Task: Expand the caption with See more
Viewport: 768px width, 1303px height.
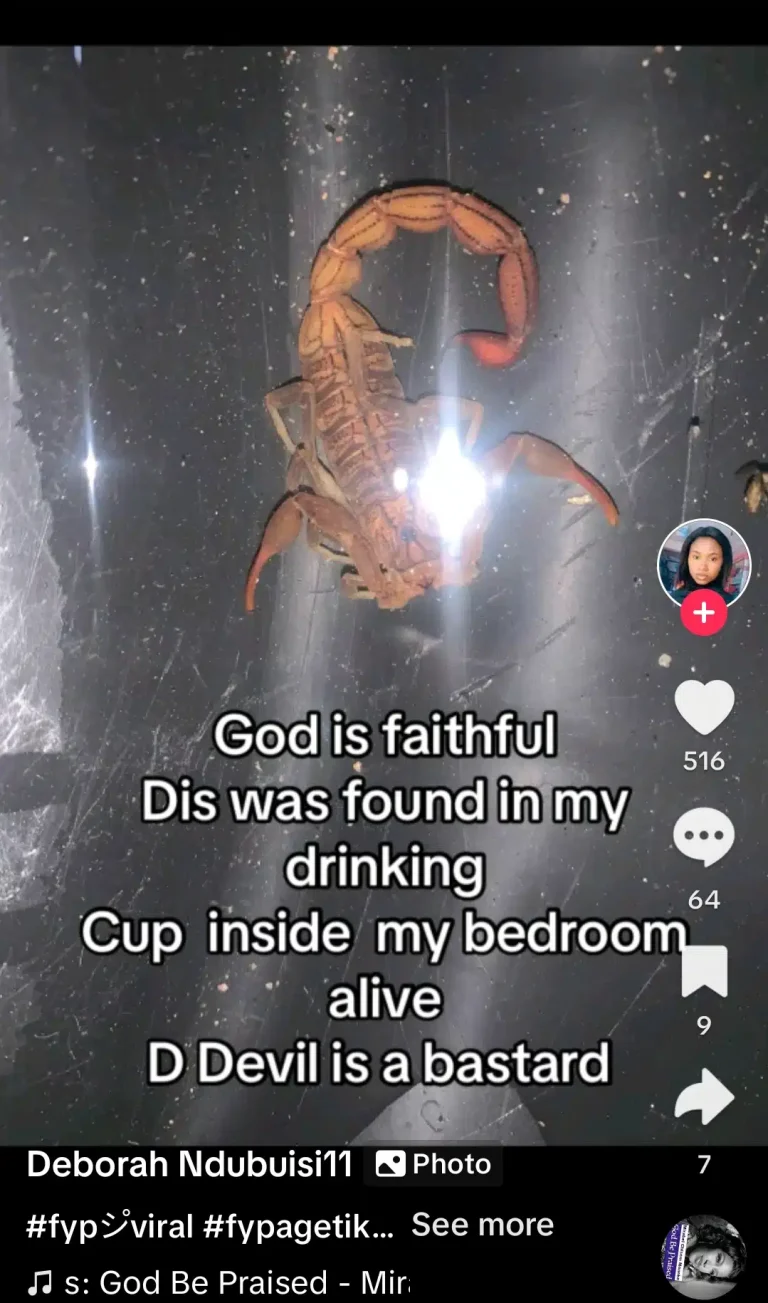Action: 482,1225
